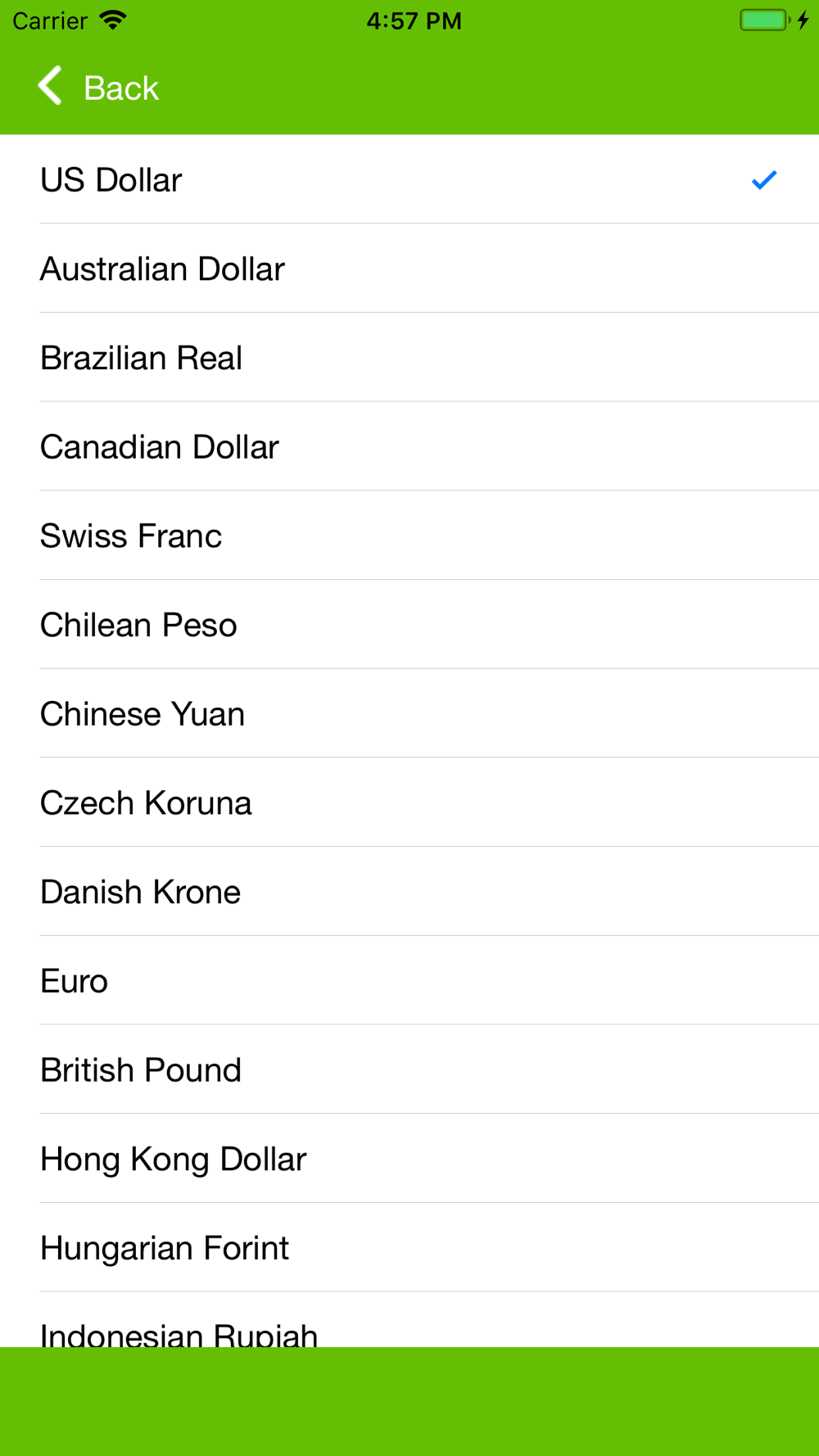Pick British Pound from the list
The width and height of the screenshot is (819, 1456).
coord(409,1069)
